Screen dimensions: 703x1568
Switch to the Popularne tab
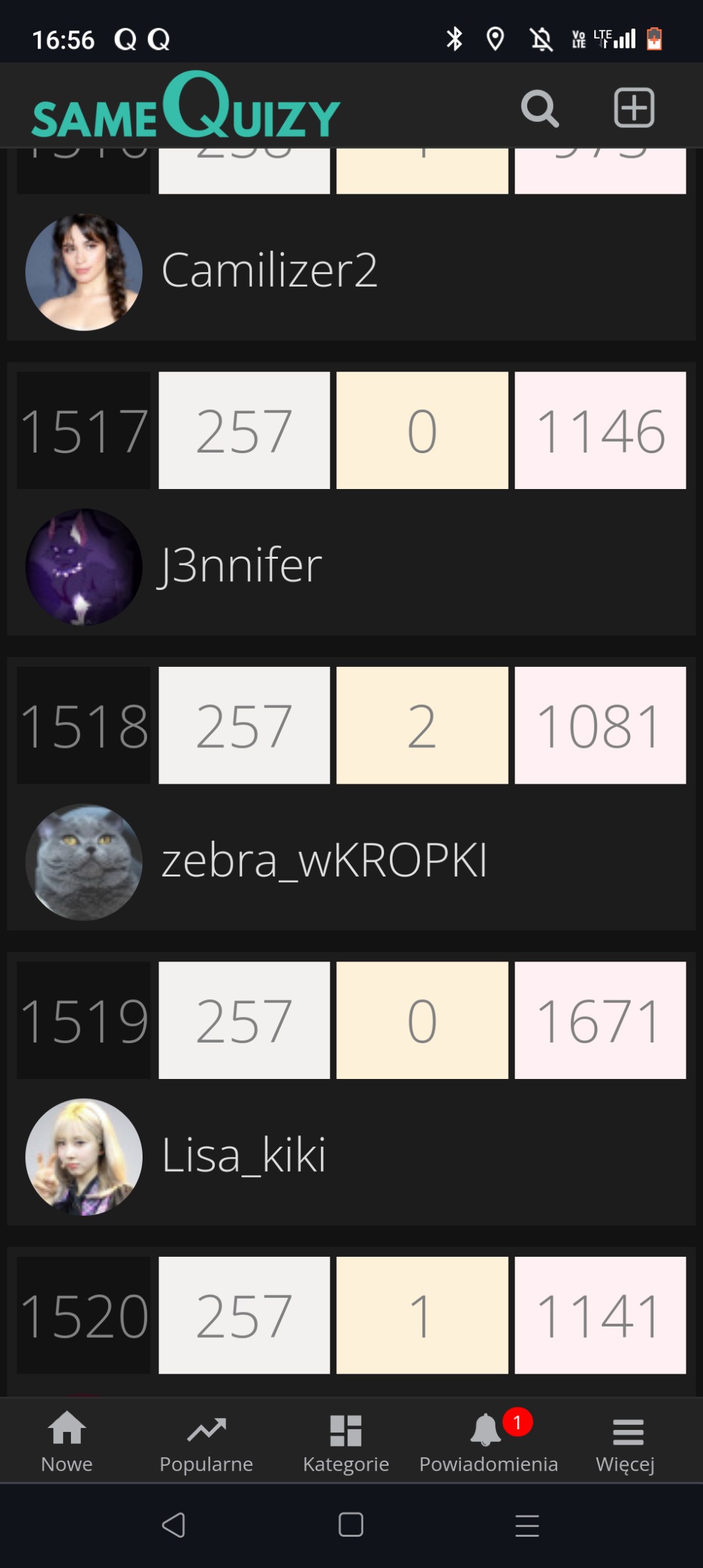206,1441
